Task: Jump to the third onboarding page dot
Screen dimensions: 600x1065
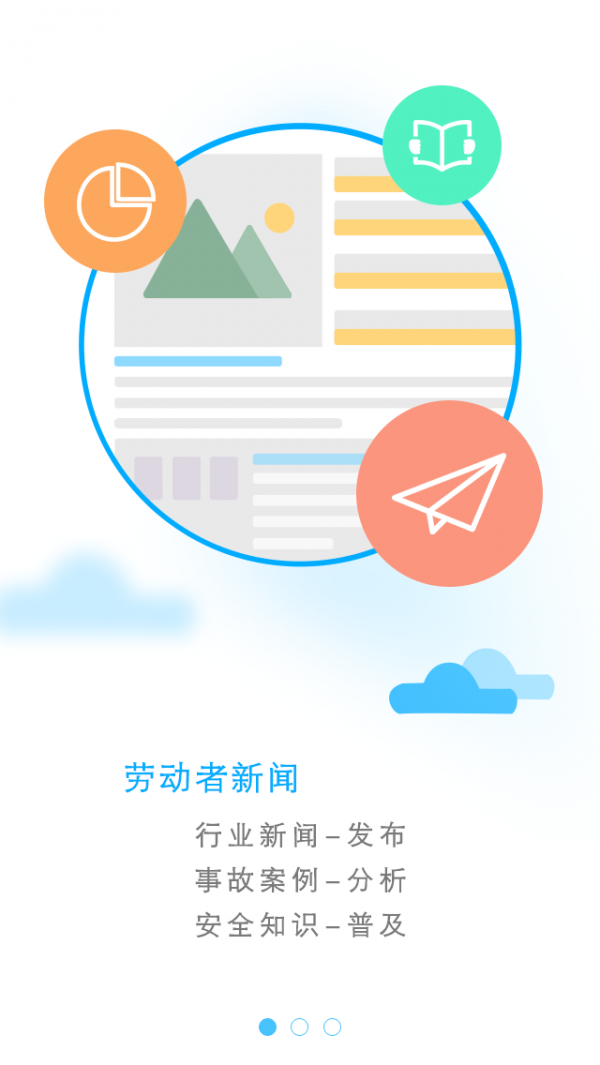Action: click(x=332, y=1027)
